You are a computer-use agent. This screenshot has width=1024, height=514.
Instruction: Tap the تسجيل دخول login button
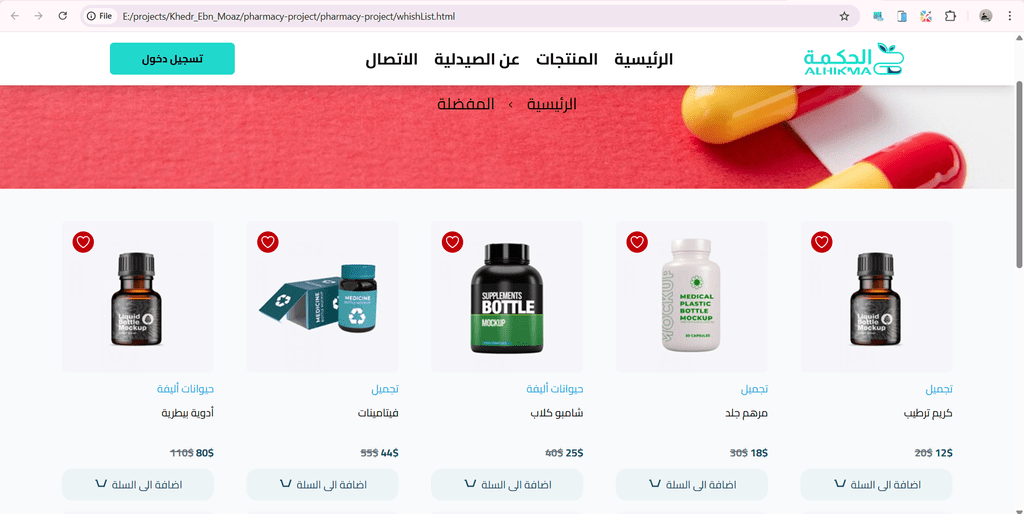click(x=172, y=59)
